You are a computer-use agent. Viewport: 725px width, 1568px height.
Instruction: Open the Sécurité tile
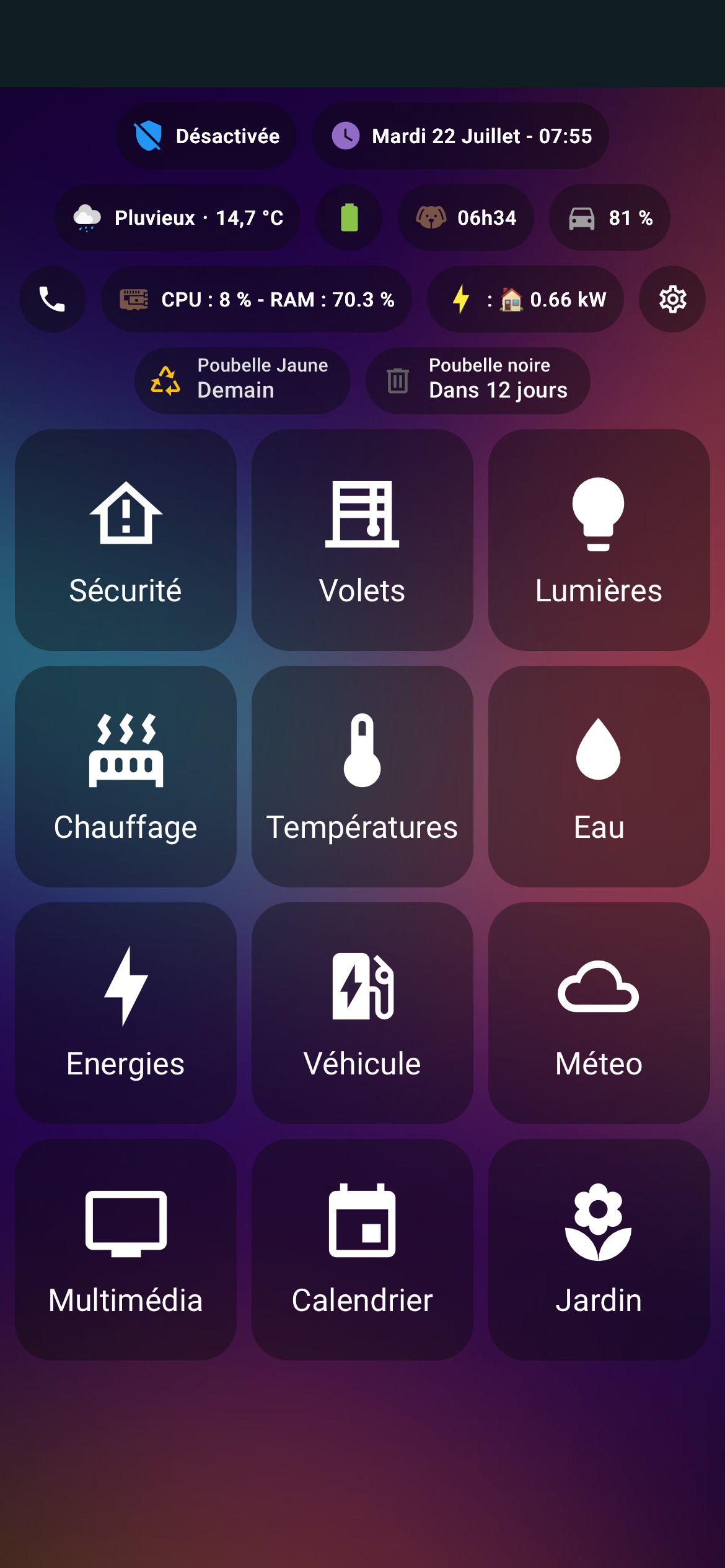[x=126, y=540]
